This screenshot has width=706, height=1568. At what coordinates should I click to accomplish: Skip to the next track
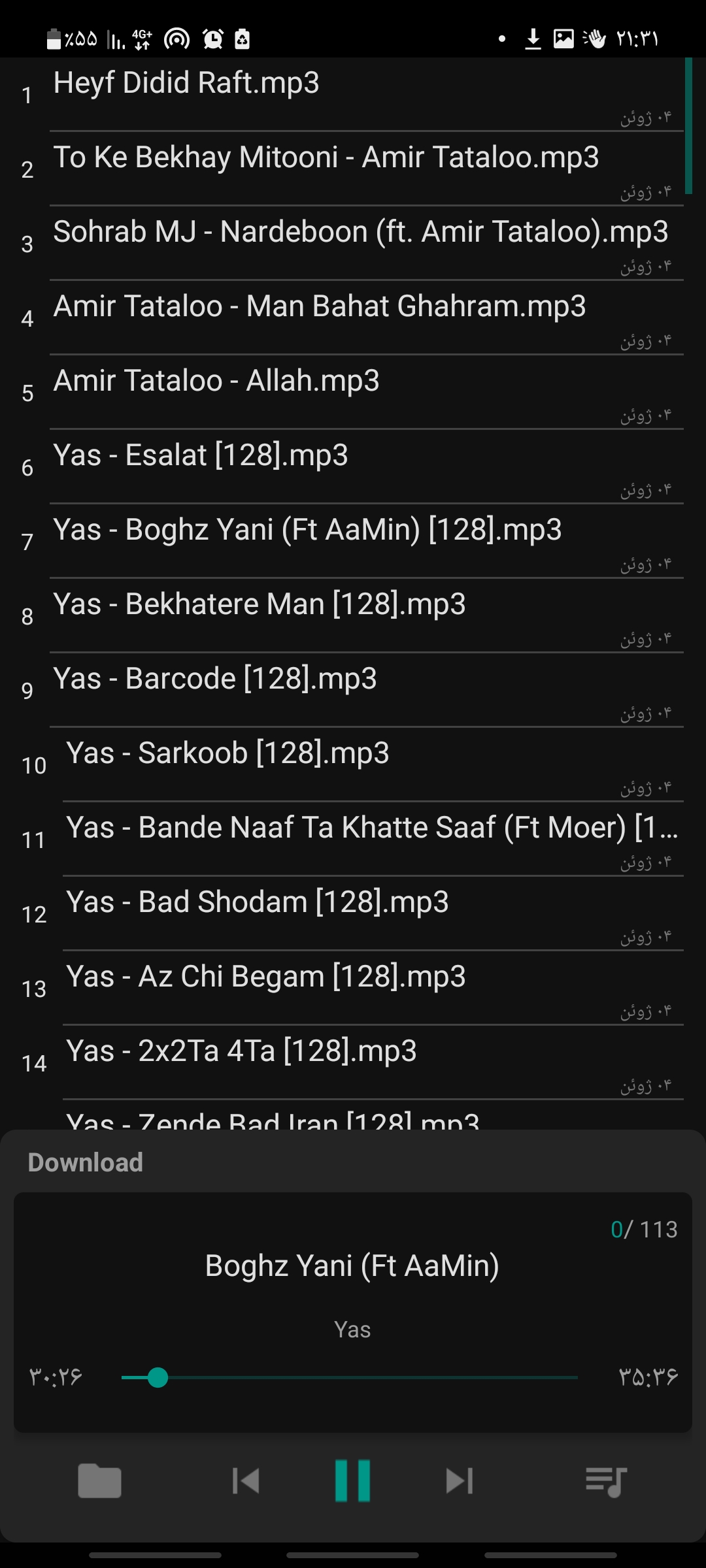click(459, 1480)
